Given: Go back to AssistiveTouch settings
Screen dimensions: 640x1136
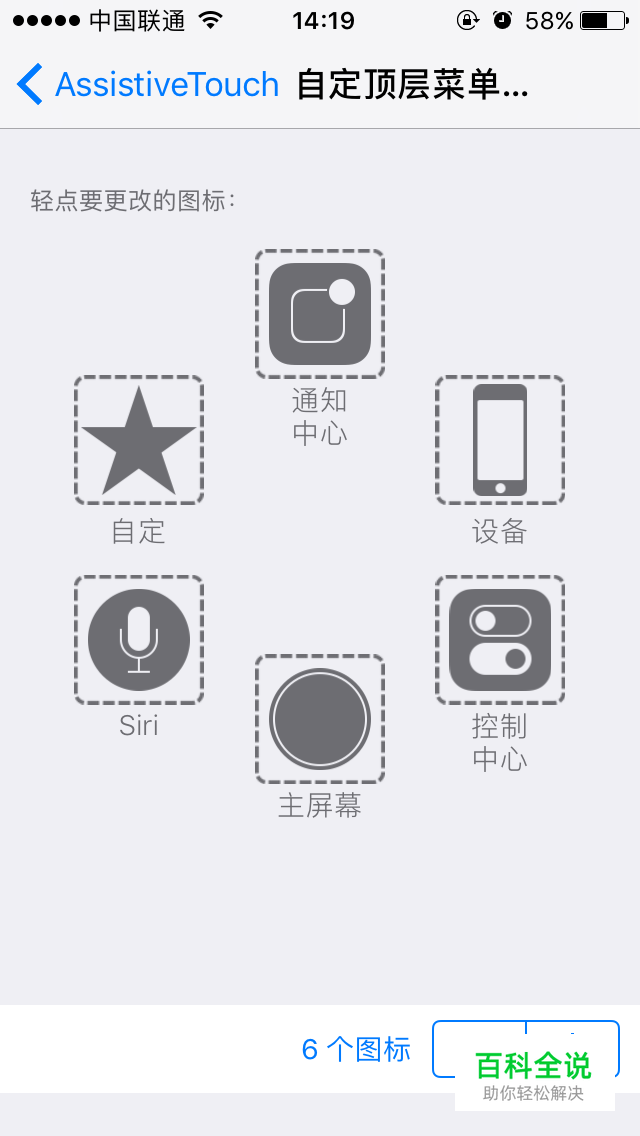Looking at the screenshot, I should 148,85.
